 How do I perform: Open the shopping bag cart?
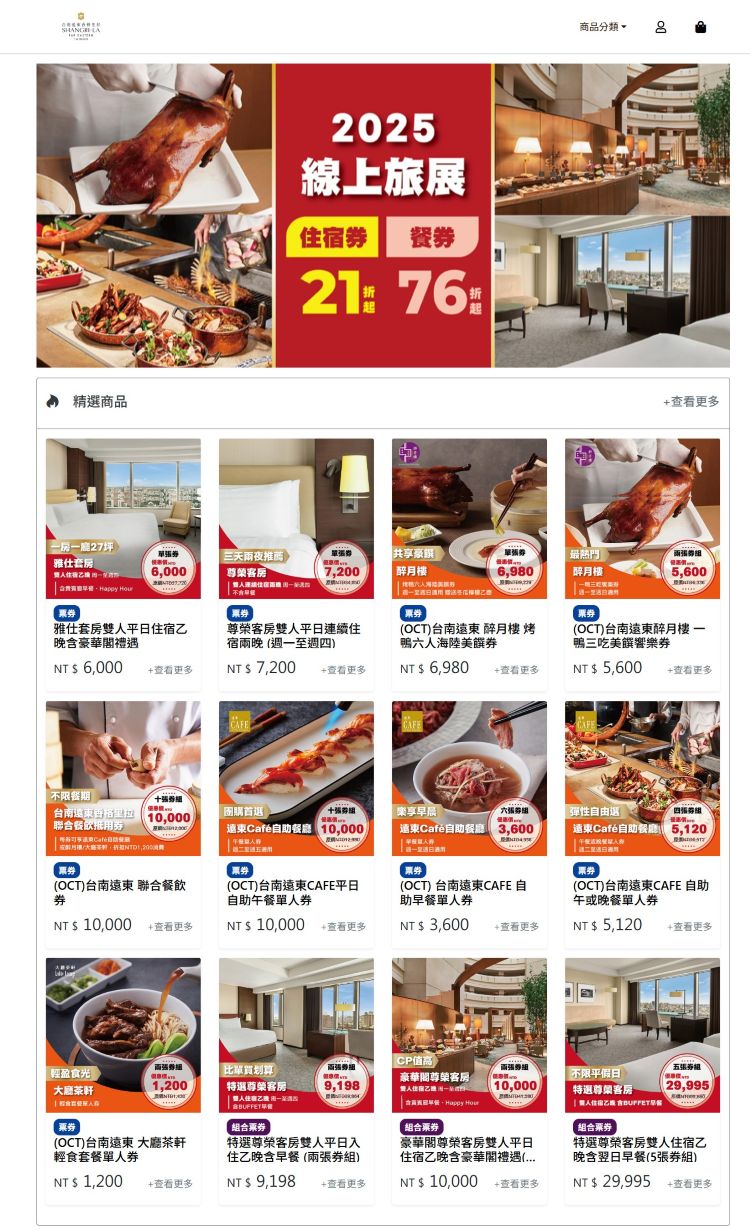pos(700,27)
